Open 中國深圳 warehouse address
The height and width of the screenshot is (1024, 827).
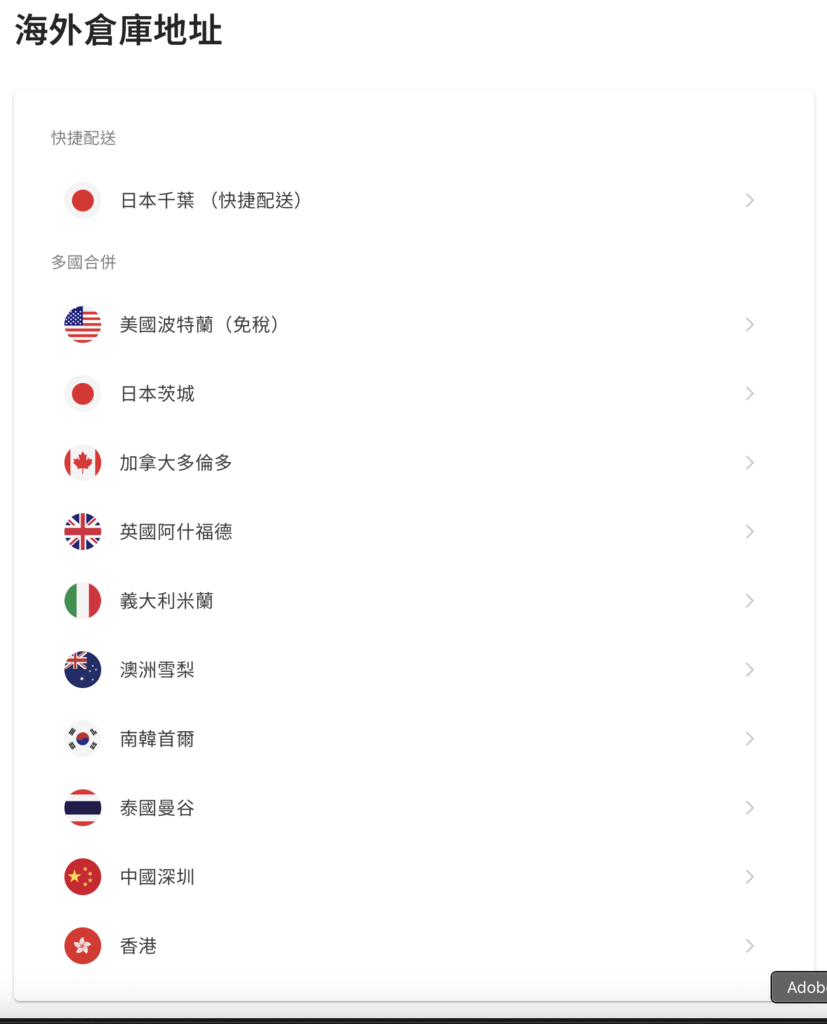157,877
